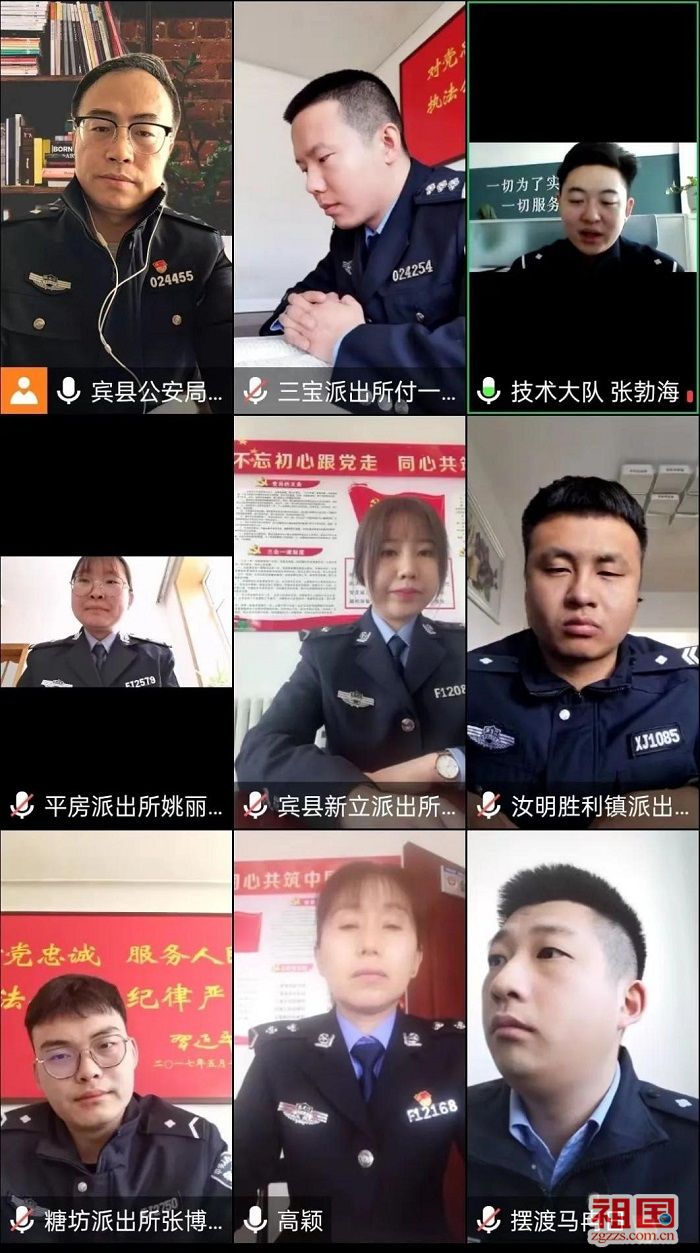View the 汝明胜利镇派出 participant video tile
The height and width of the screenshot is (1253, 700).
(x=583, y=620)
